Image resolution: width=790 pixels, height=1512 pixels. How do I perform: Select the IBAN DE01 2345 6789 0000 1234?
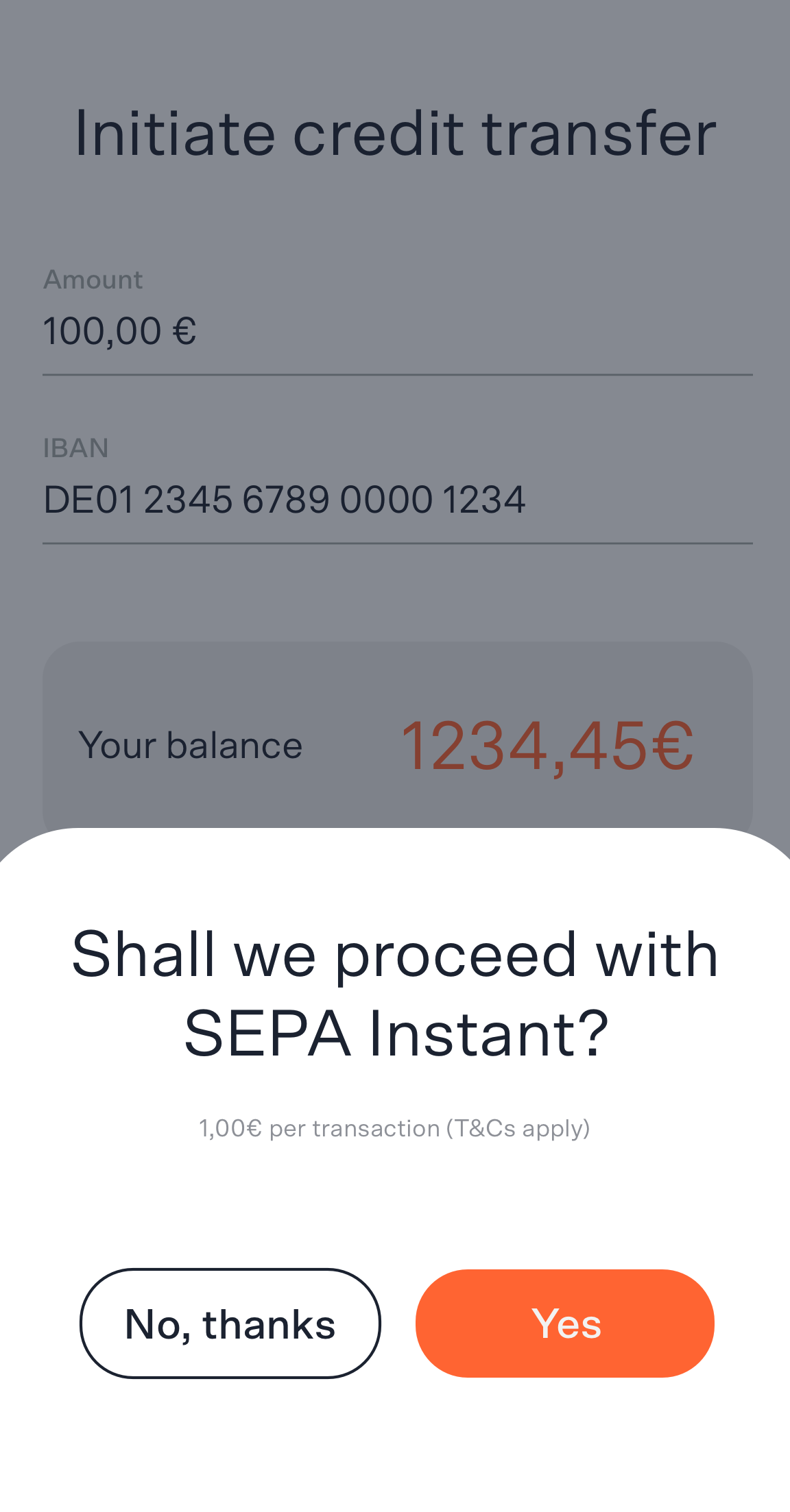[284, 500]
